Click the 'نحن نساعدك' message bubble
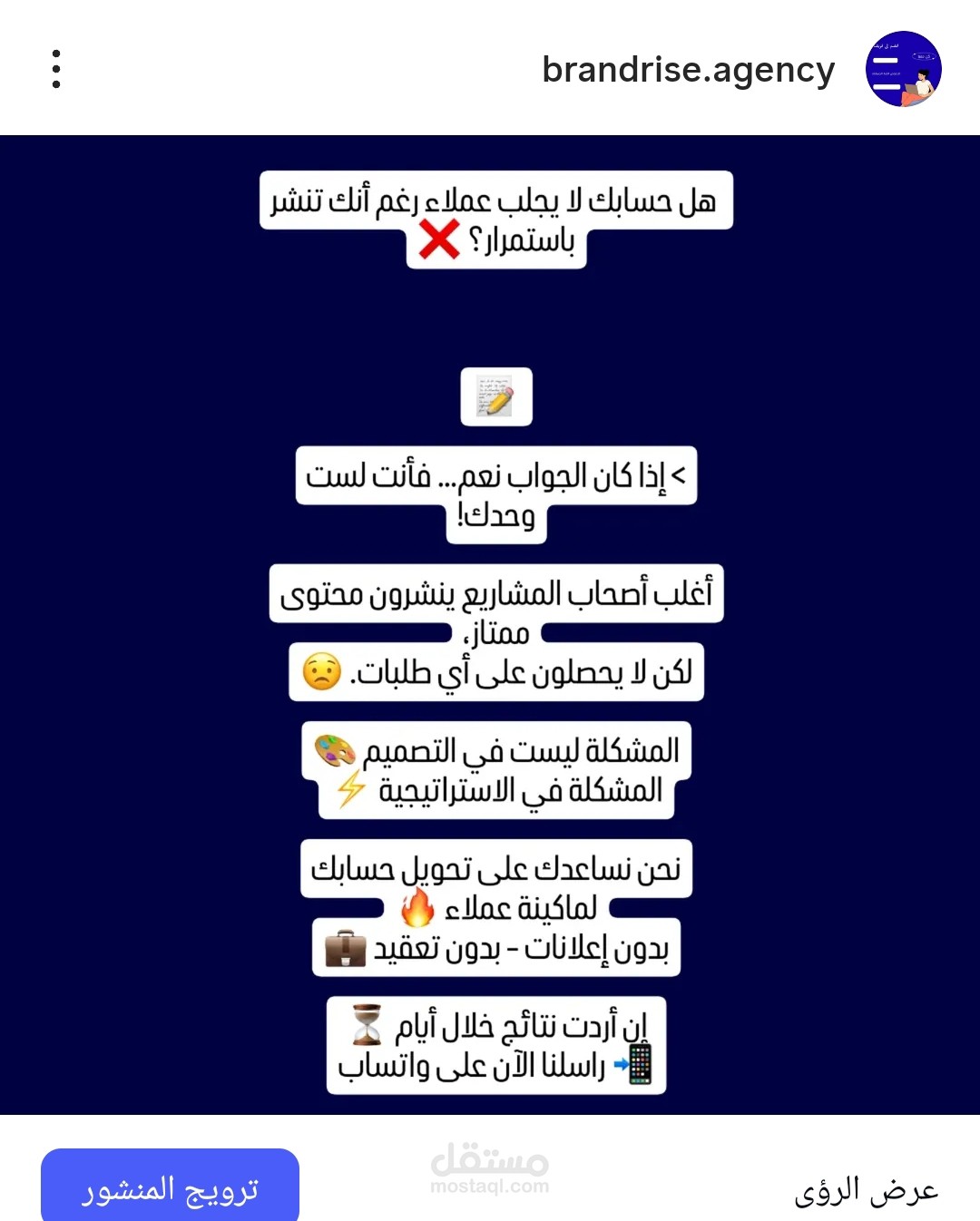This screenshot has width=980, height=1221. [499, 868]
